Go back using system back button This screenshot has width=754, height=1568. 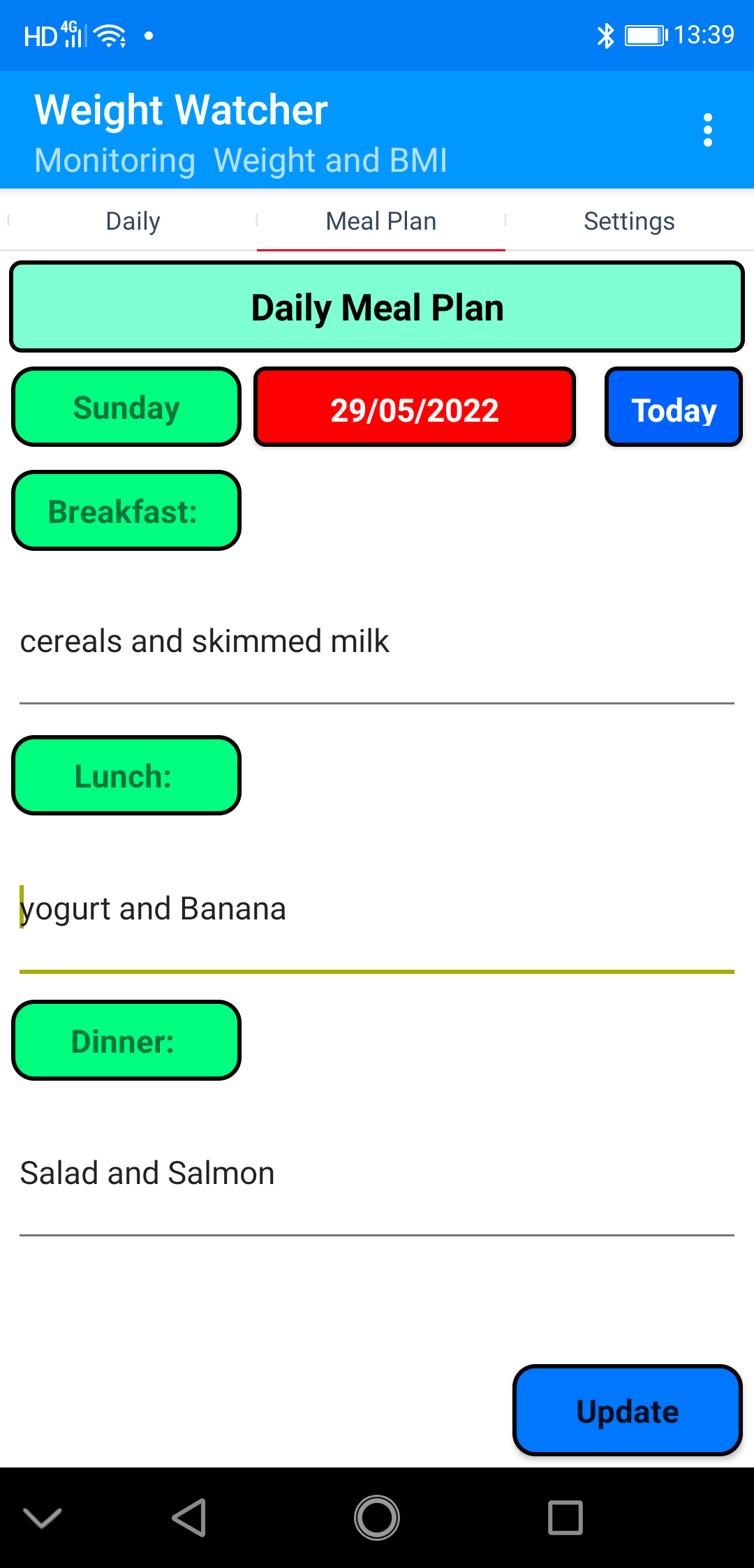tap(188, 1518)
